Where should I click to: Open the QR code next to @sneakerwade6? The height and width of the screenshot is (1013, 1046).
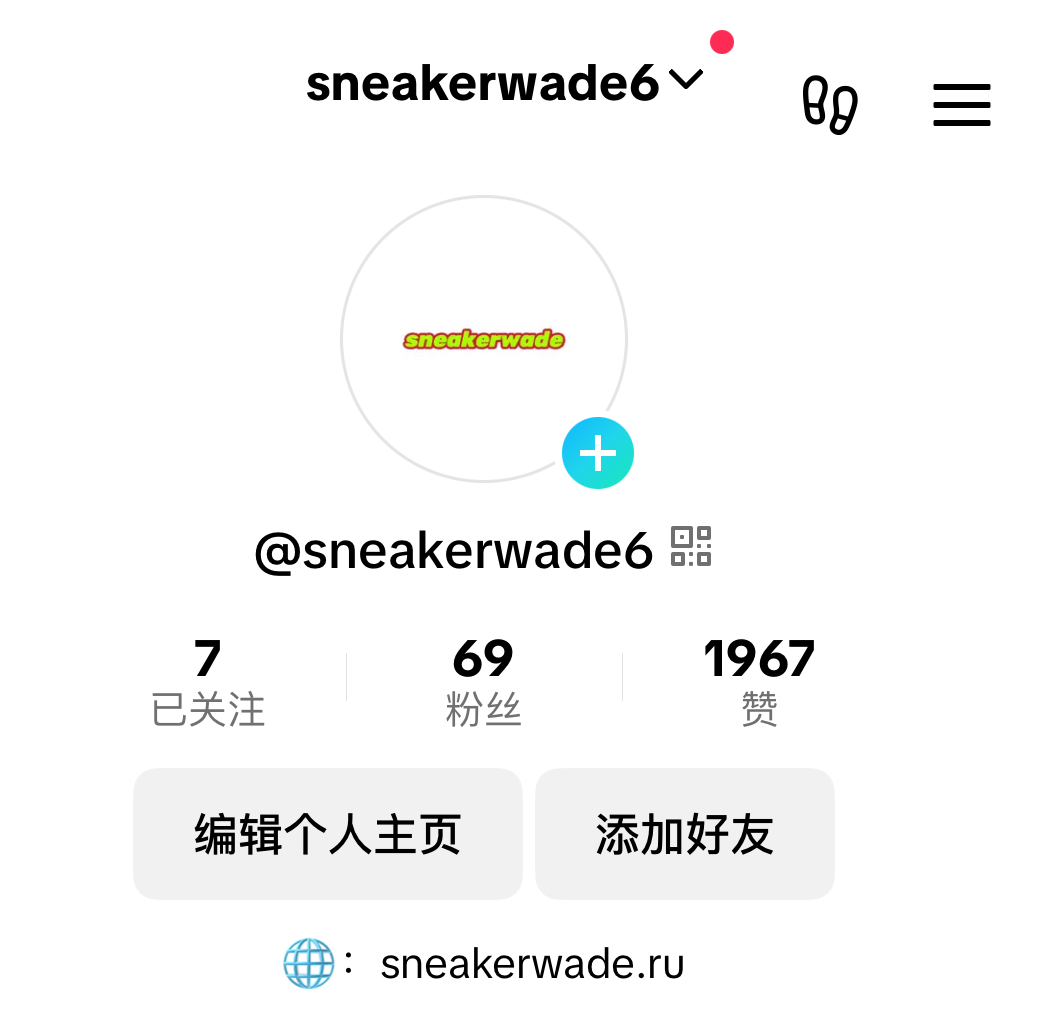pos(691,546)
